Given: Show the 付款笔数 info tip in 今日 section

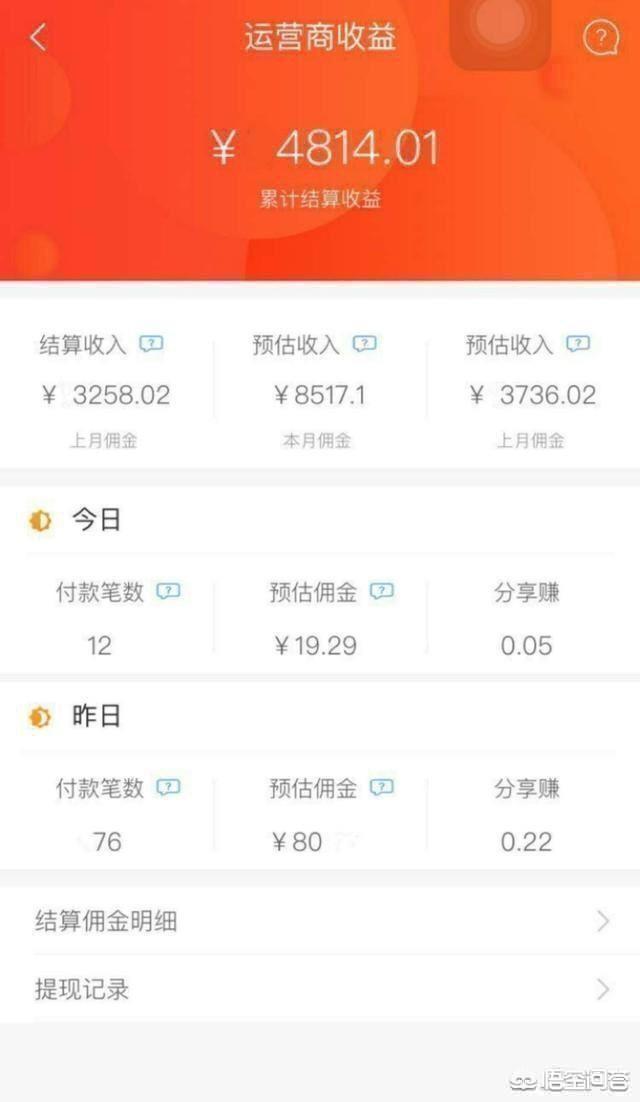Looking at the screenshot, I should click(x=168, y=591).
